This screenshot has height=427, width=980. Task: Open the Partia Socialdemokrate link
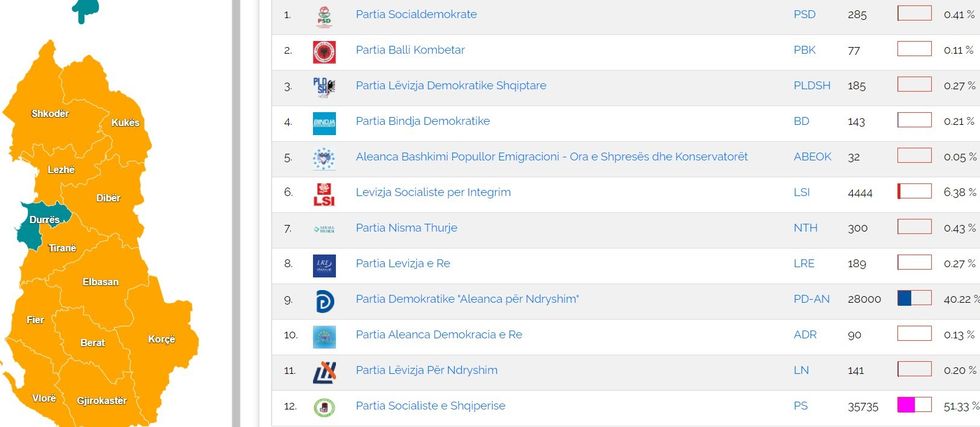pos(416,15)
